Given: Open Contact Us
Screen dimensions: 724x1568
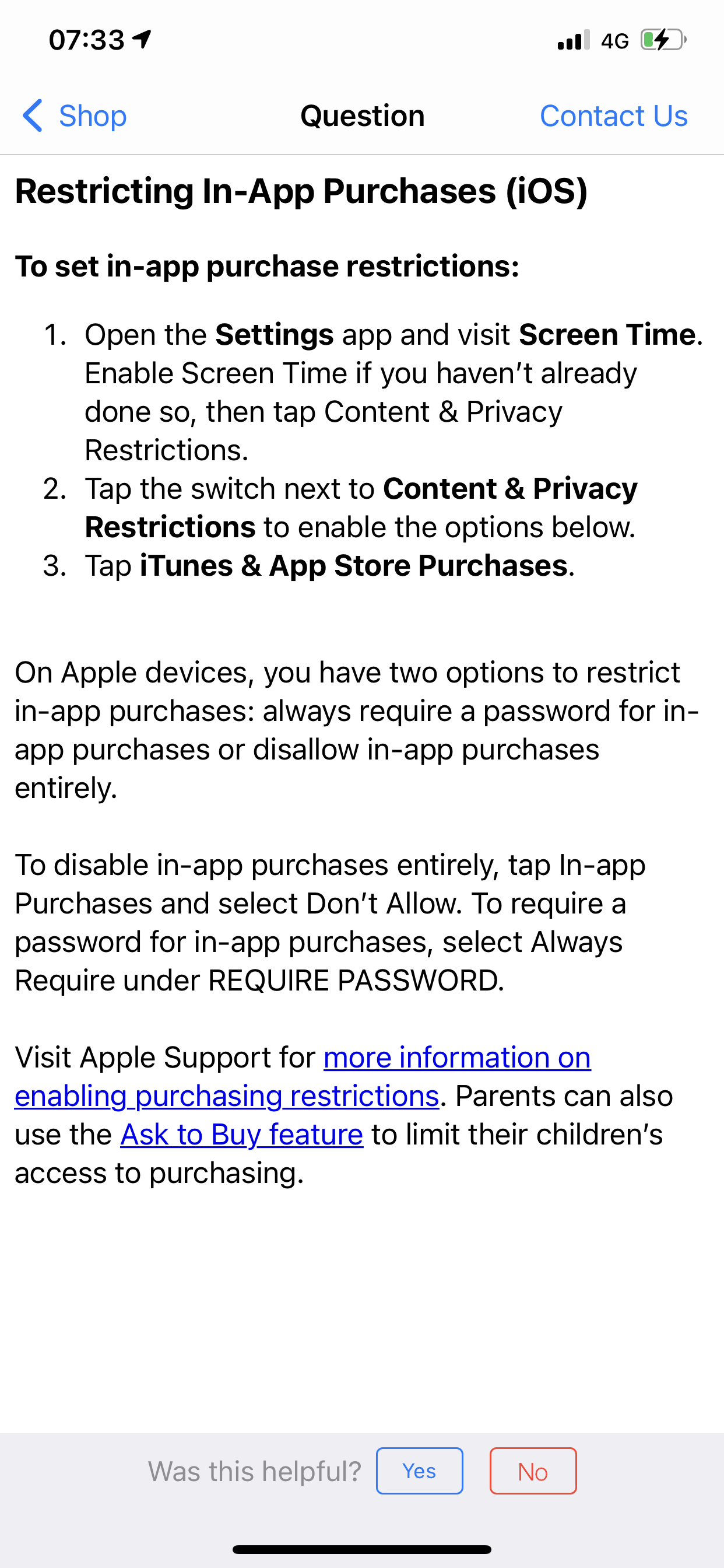Looking at the screenshot, I should click(613, 116).
